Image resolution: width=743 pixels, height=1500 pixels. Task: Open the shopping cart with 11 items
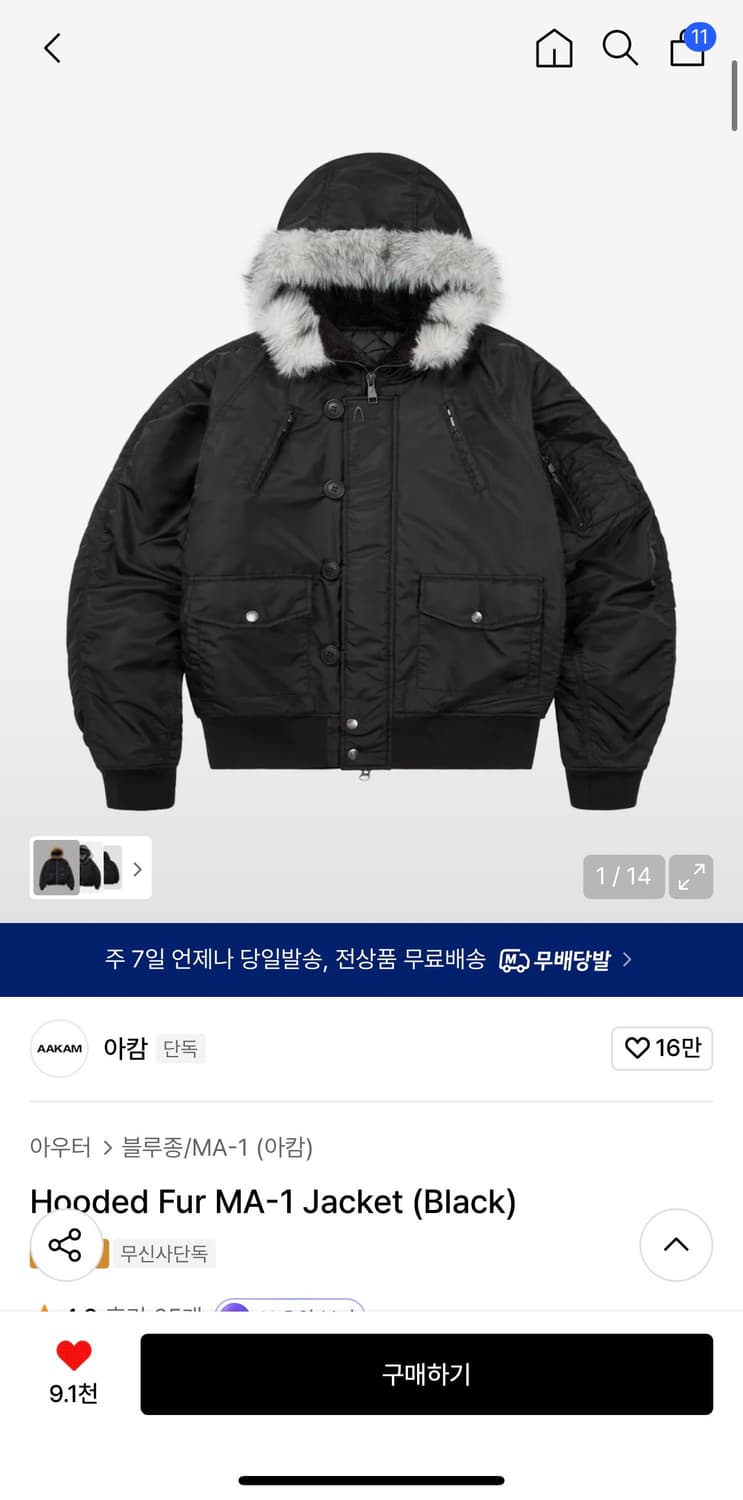[x=688, y=50]
